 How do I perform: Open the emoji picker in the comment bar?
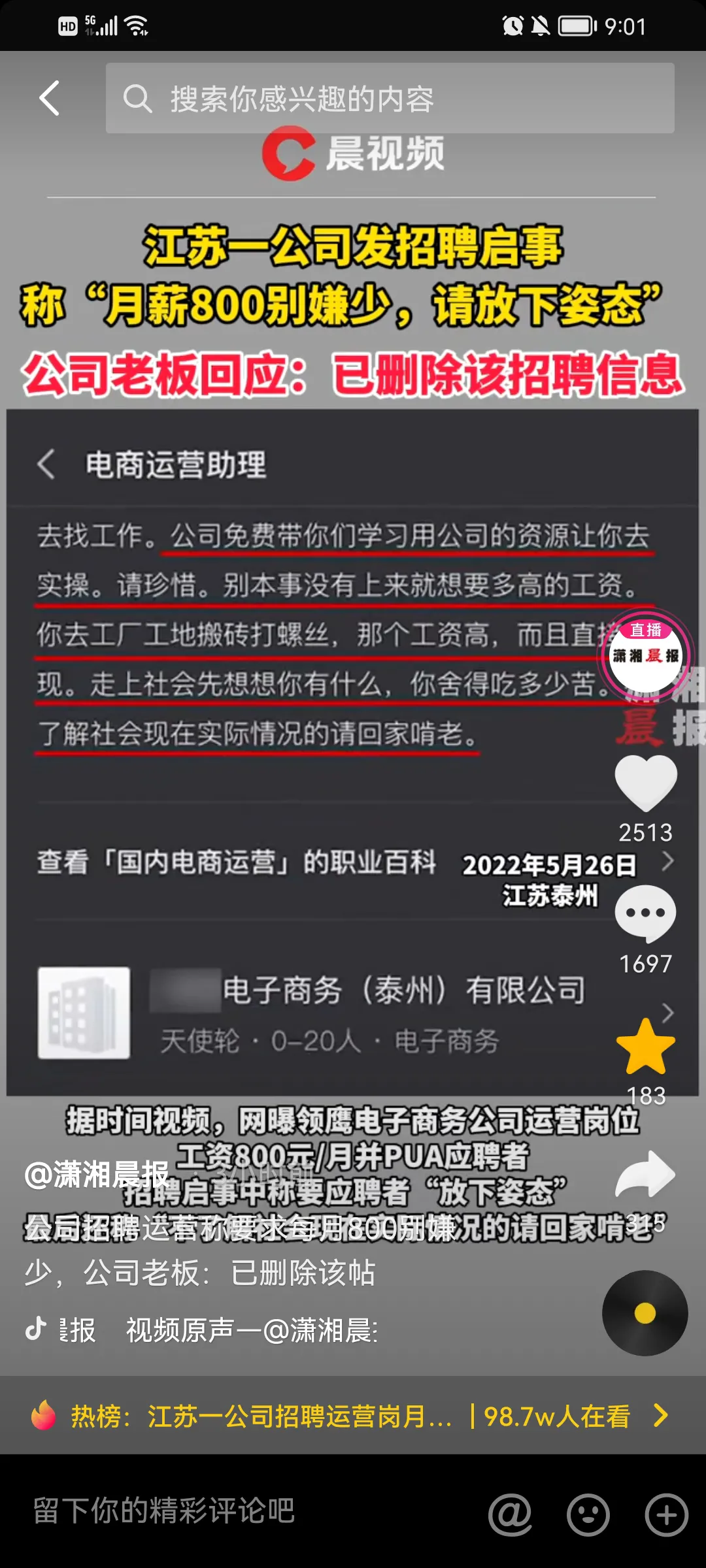[x=588, y=1514]
